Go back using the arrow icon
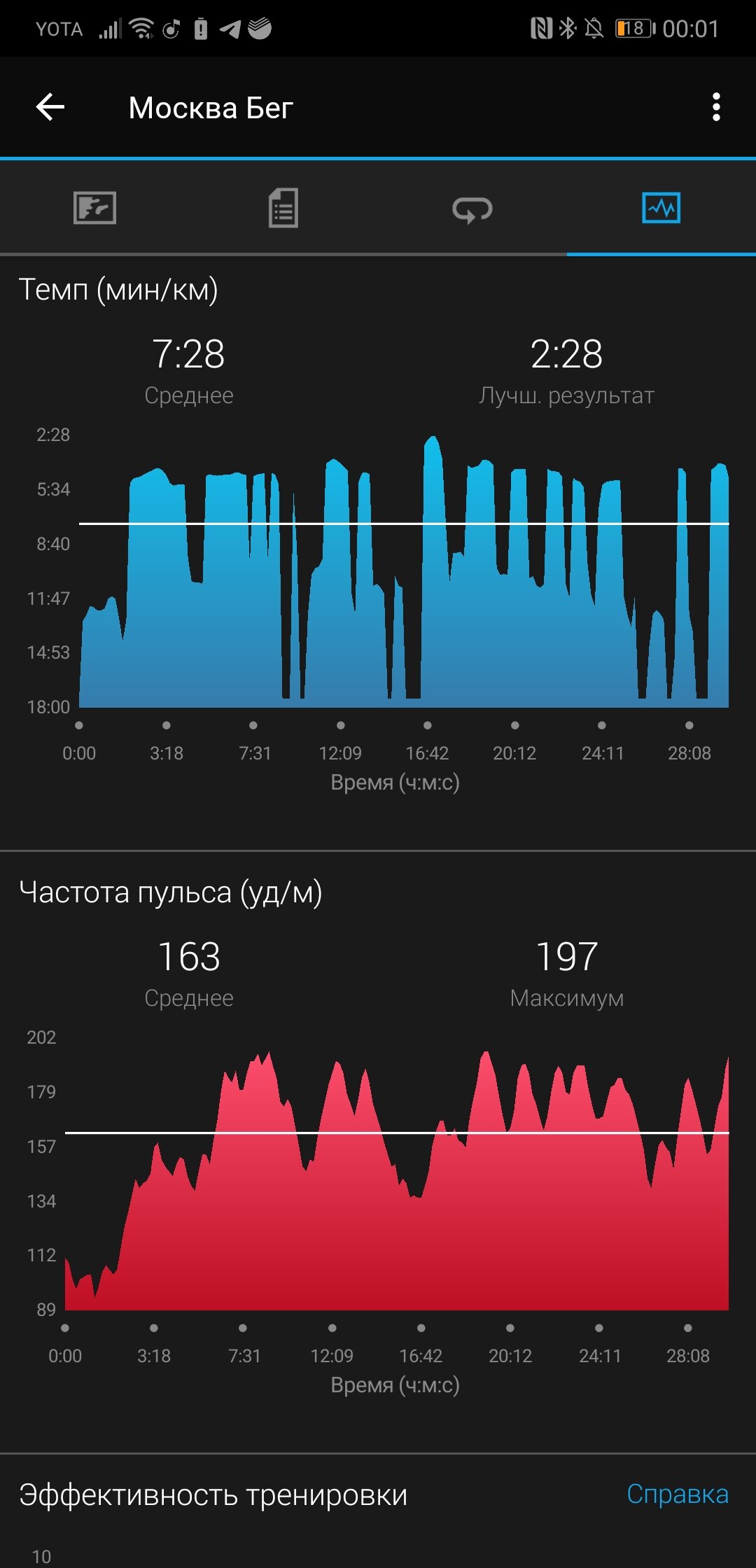 pos(50,107)
